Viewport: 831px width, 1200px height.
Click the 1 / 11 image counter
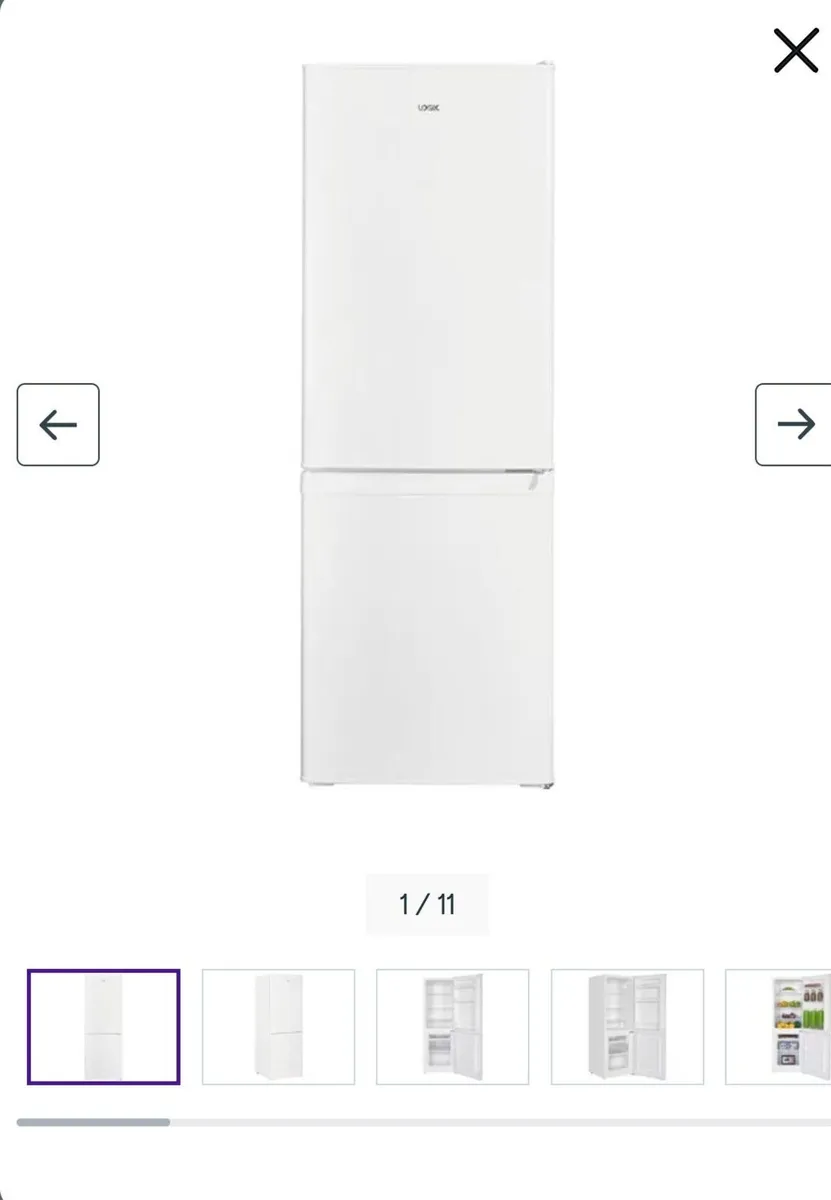[x=427, y=904]
